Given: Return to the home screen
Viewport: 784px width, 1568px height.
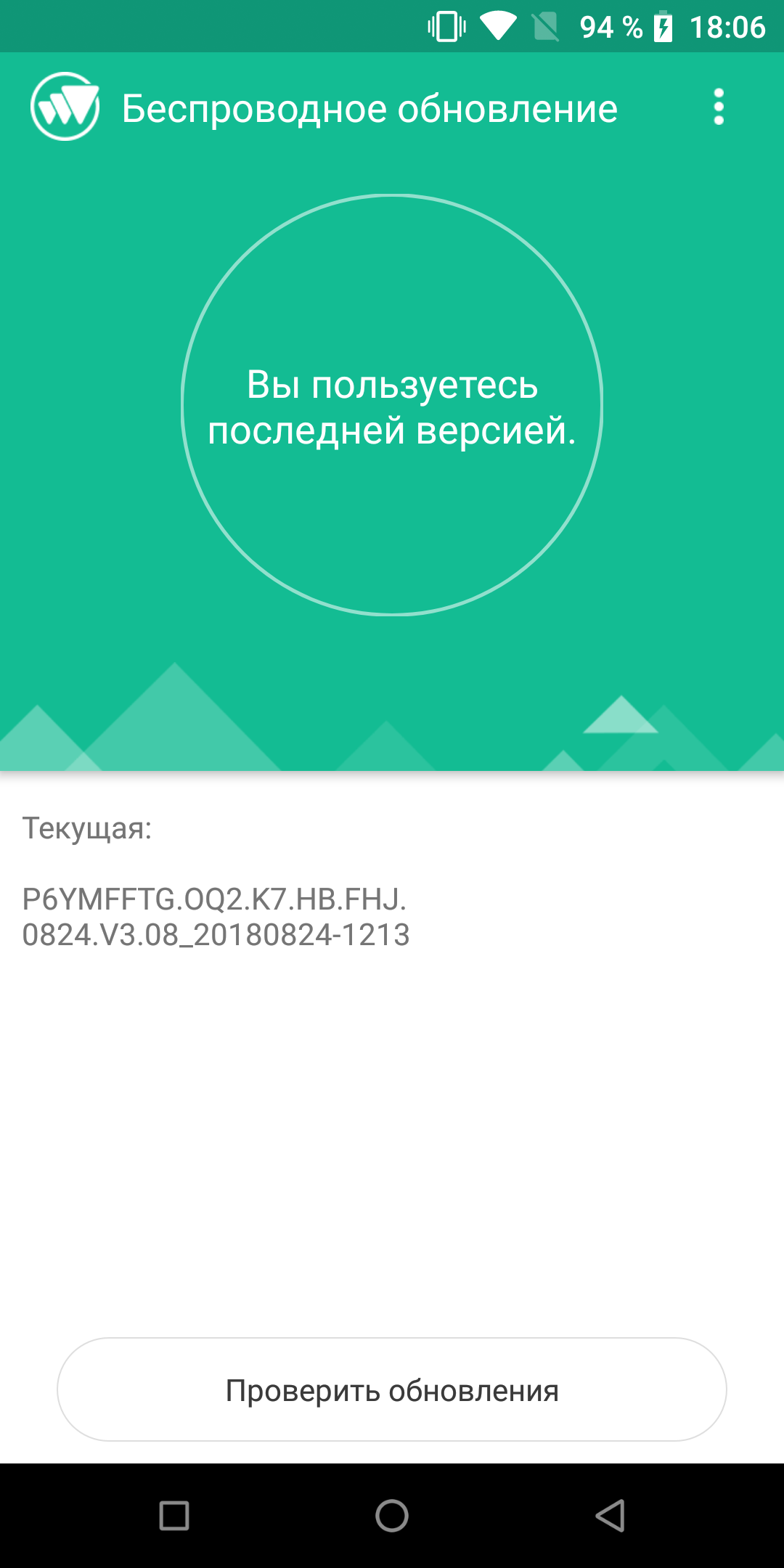Looking at the screenshot, I should pos(392,1516).
